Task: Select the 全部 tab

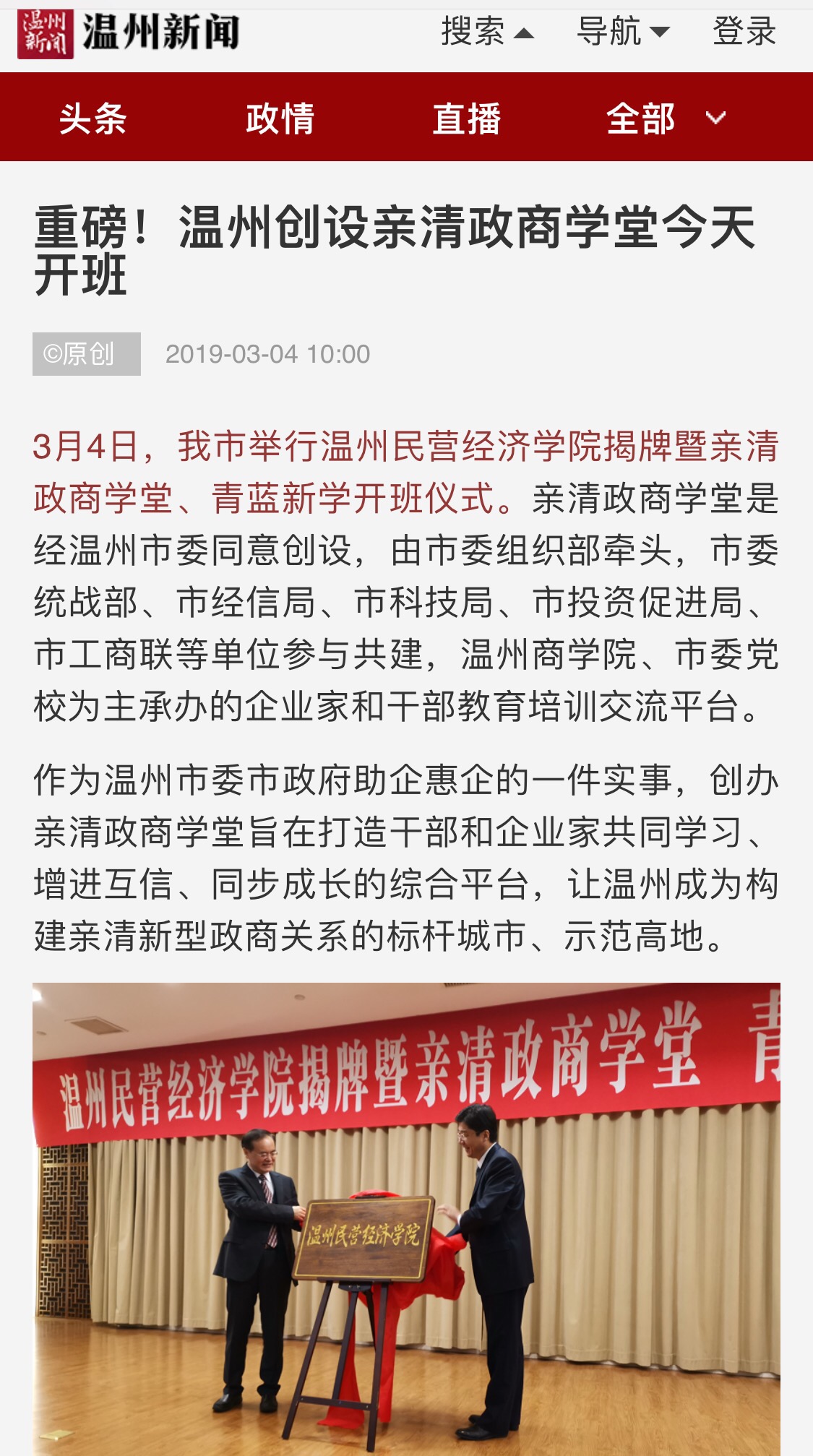Action: 640,119
